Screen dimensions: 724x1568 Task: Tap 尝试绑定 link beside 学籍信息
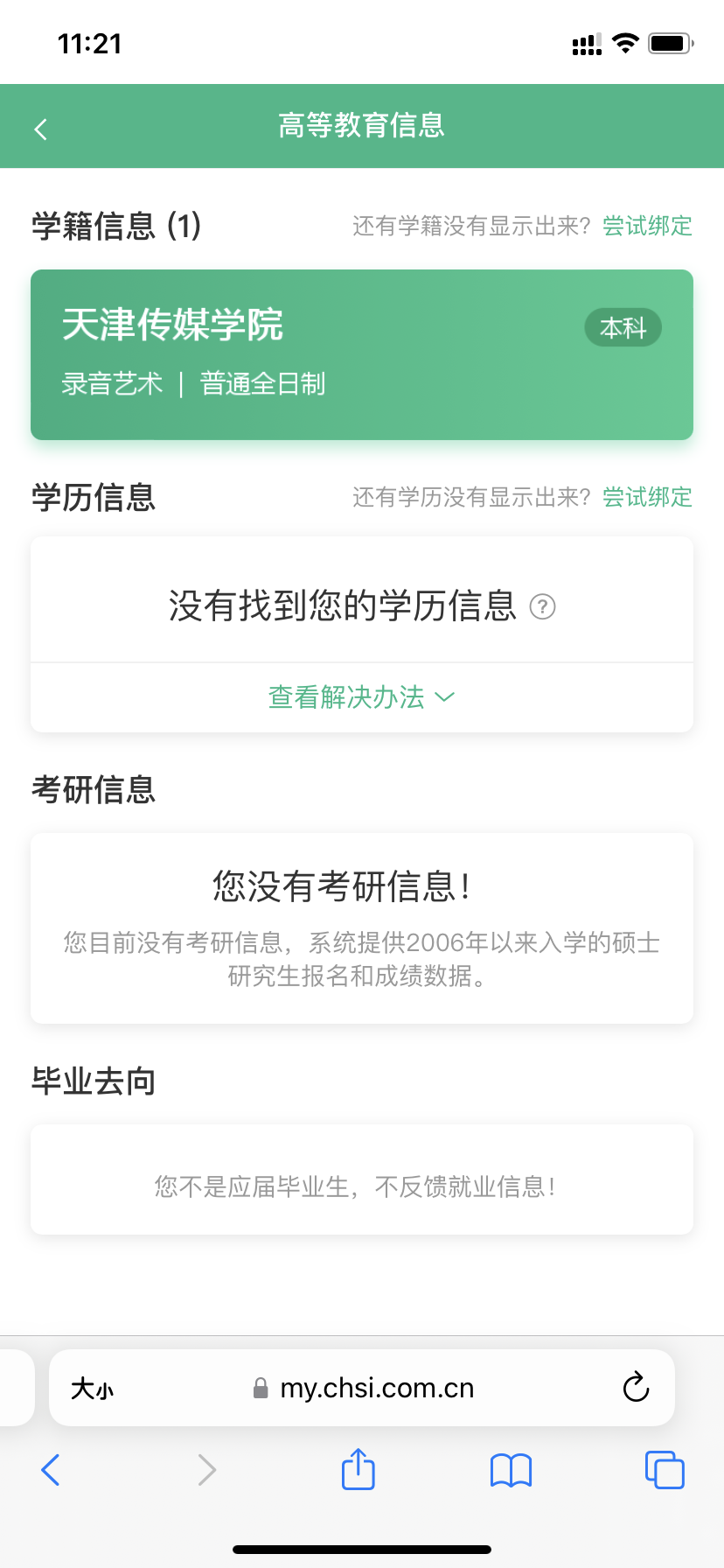click(647, 227)
